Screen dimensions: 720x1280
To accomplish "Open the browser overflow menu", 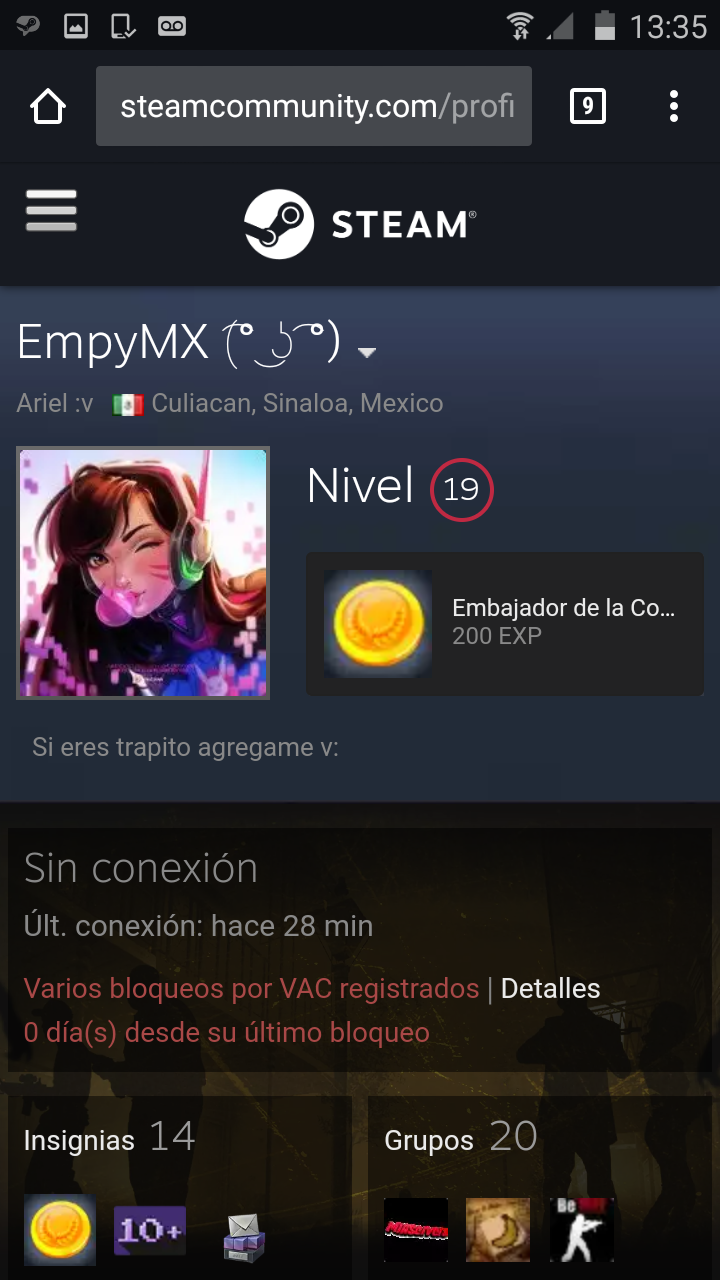I will coord(674,106).
